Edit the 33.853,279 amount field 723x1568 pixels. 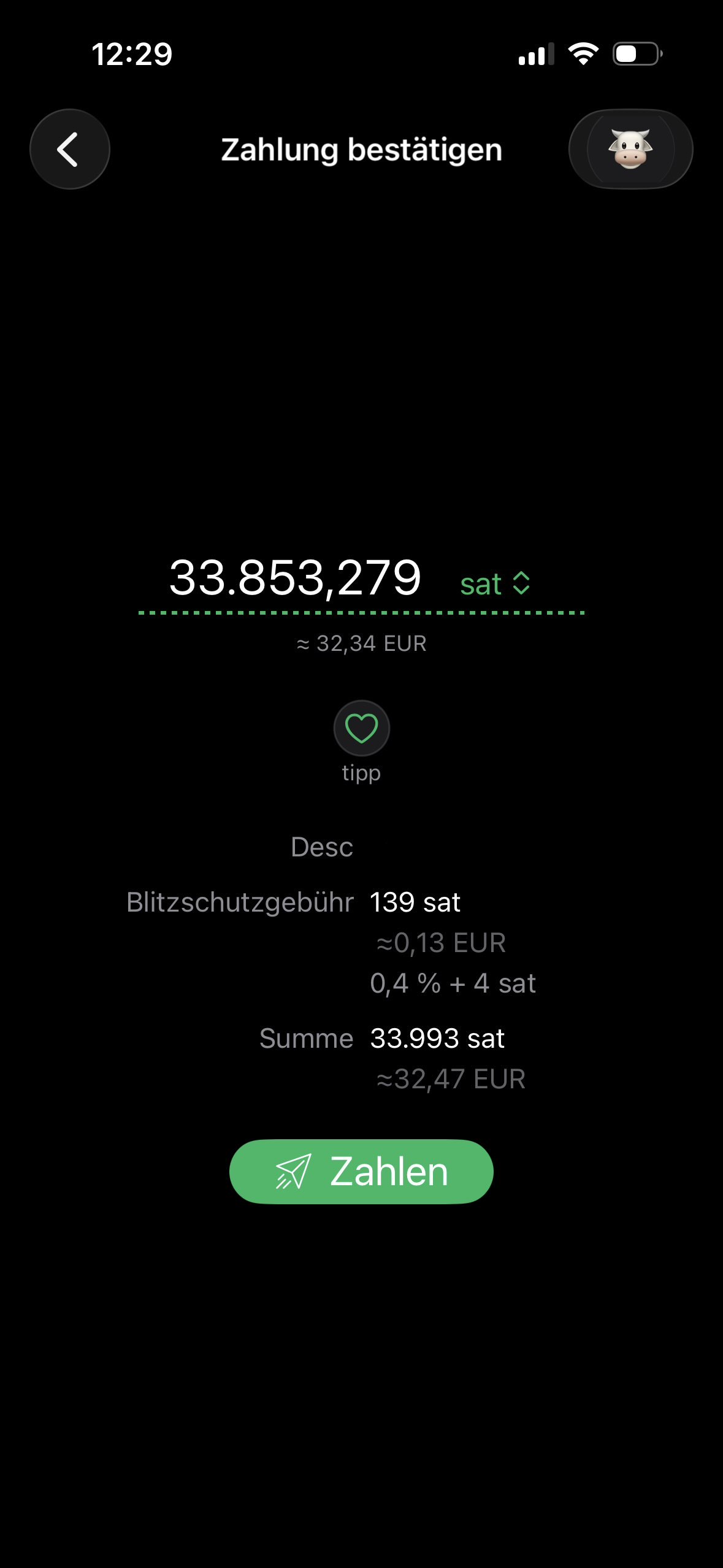[x=295, y=578]
